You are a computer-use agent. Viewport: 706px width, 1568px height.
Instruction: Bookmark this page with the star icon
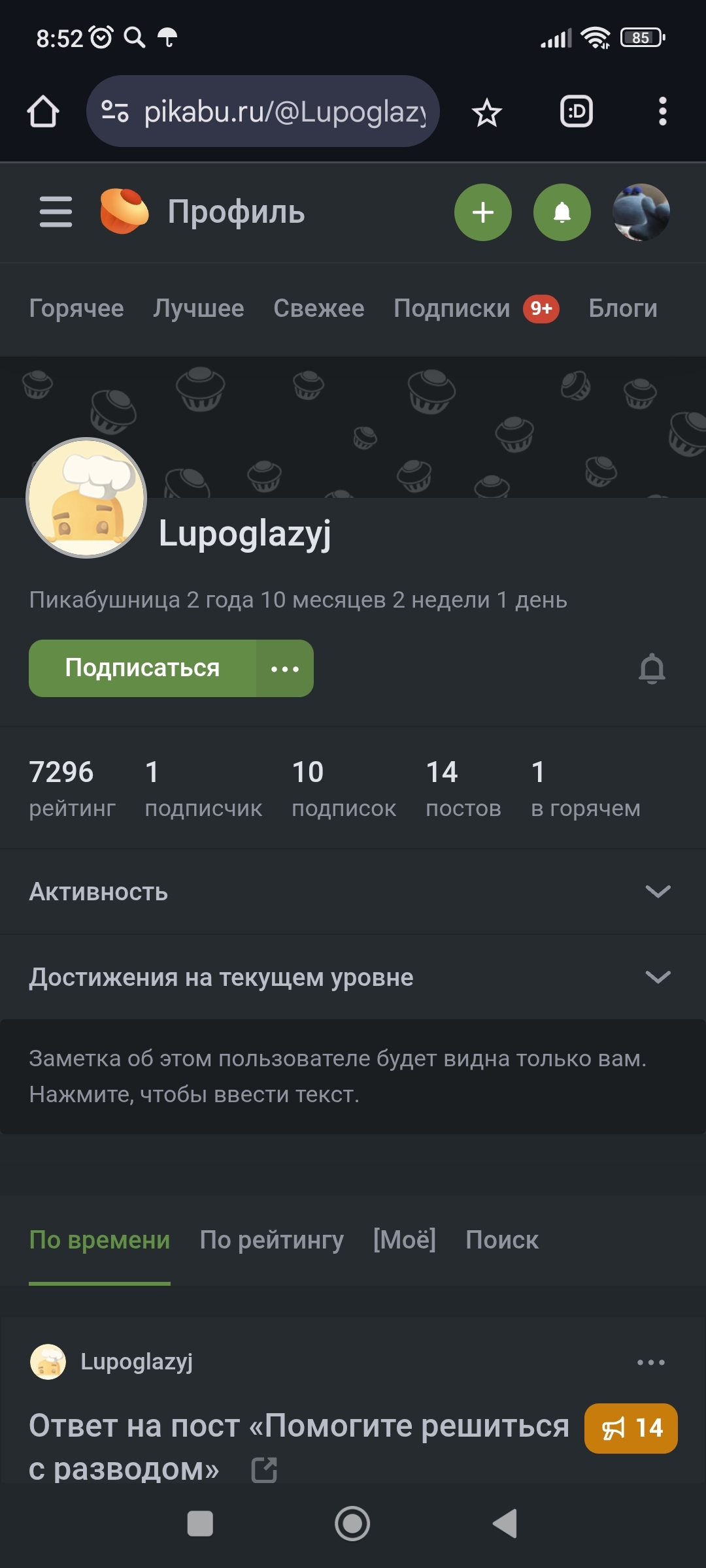tap(487, 112)
